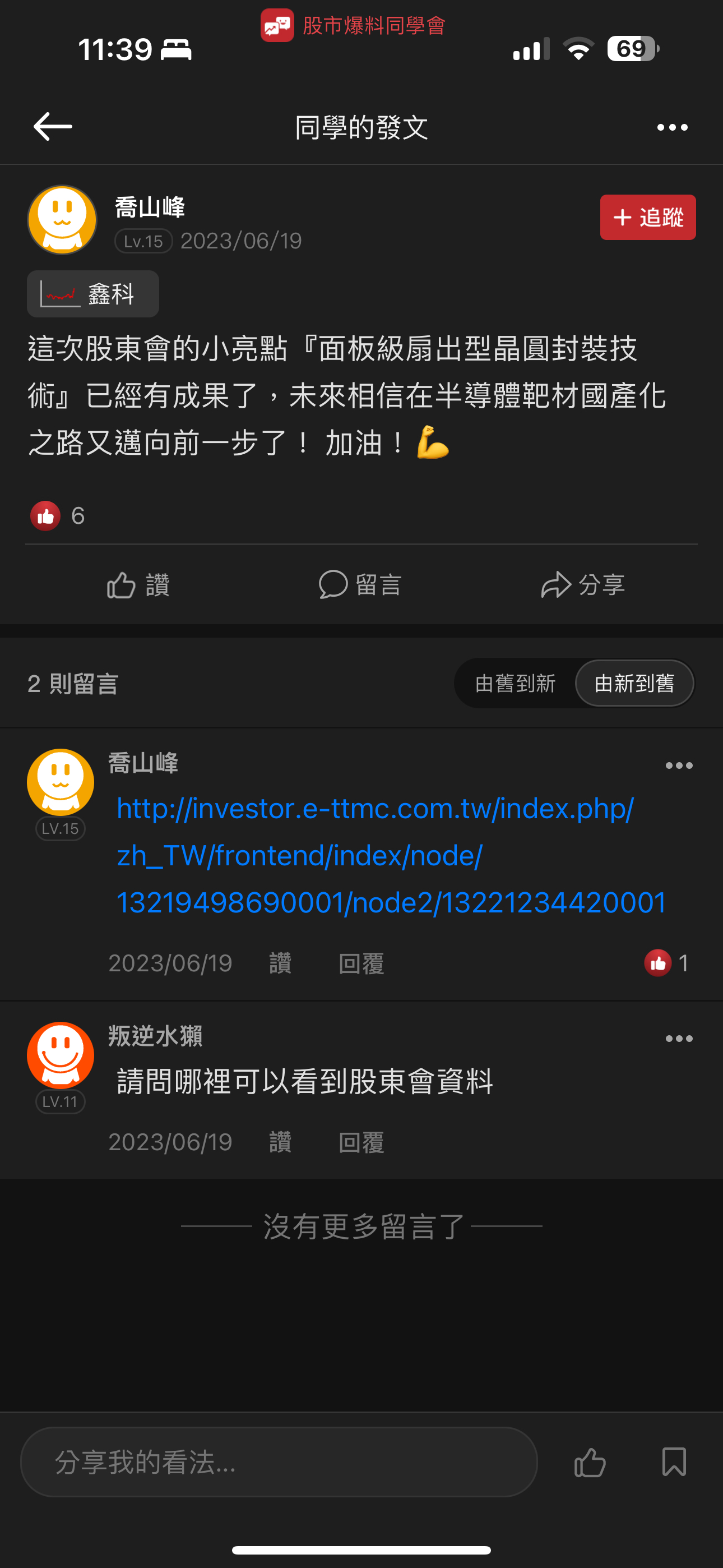The width and height of the screenshot is (723, 1568).
Task: Reply to 叛逆水獺's comment via 回覆
Action: coord(361,1142)
